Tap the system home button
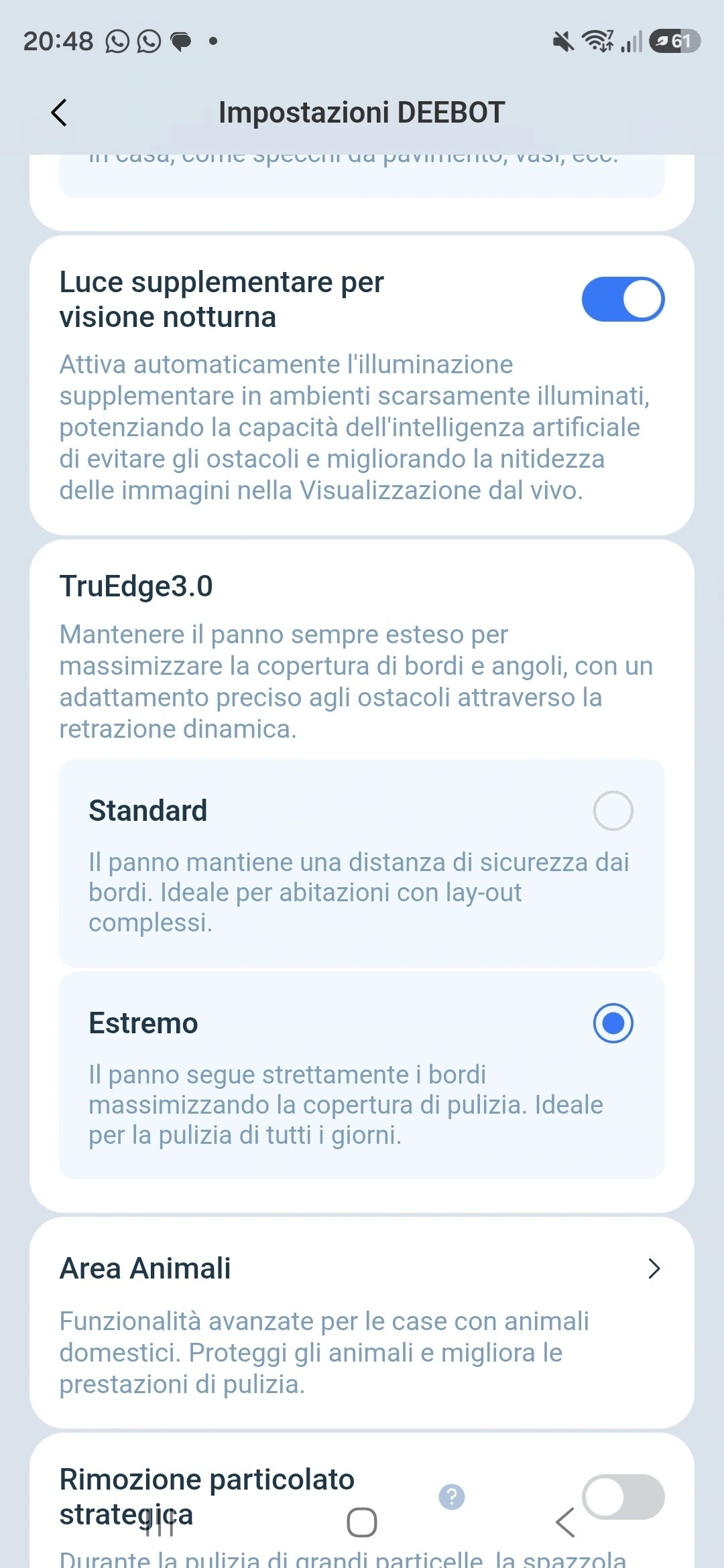The width and height of the screenshot is (724, 1568). 362,1522
